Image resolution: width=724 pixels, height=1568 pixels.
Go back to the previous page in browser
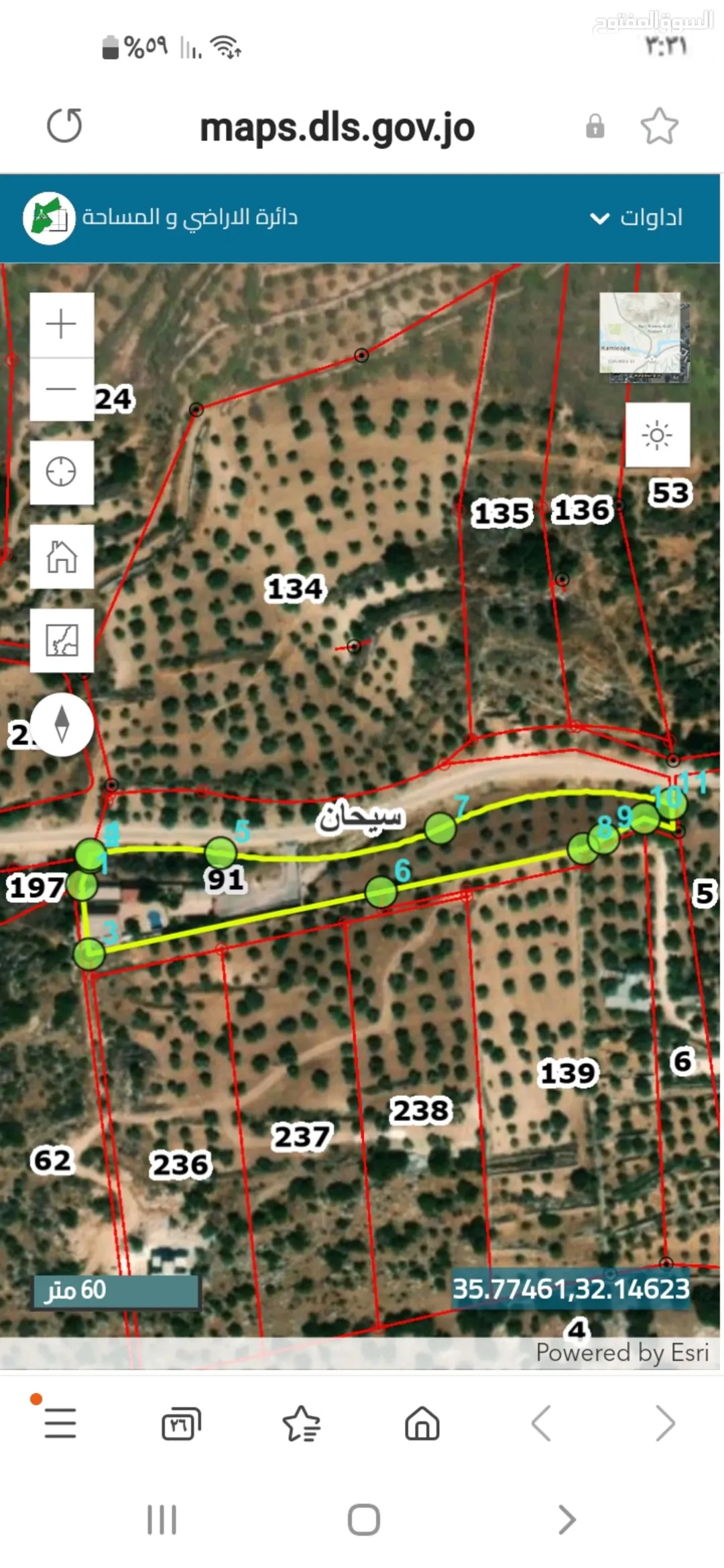pos(542,1423)
